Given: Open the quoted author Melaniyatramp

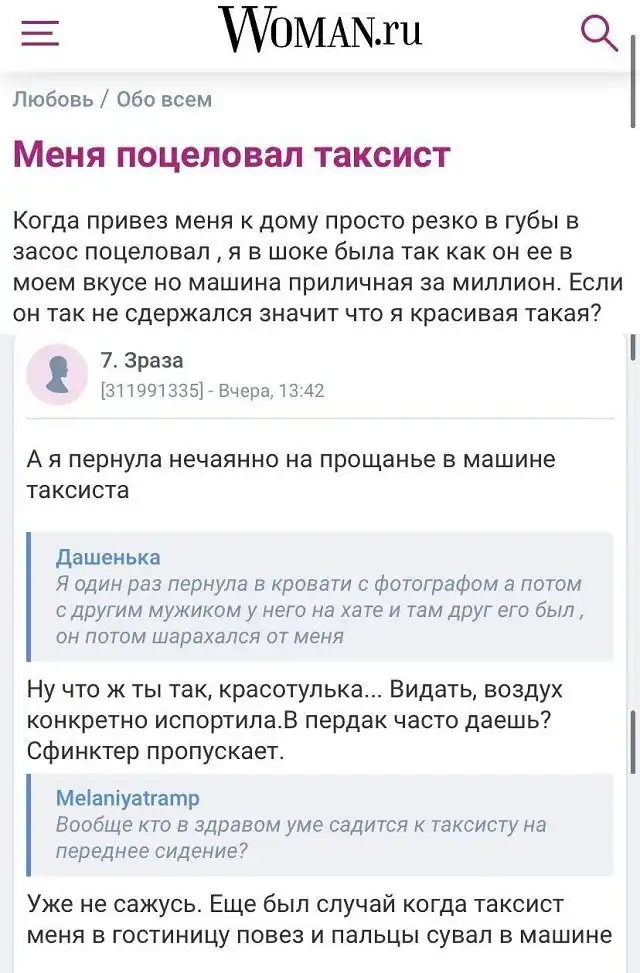Looking at the screenshot, I should point(127,798).
